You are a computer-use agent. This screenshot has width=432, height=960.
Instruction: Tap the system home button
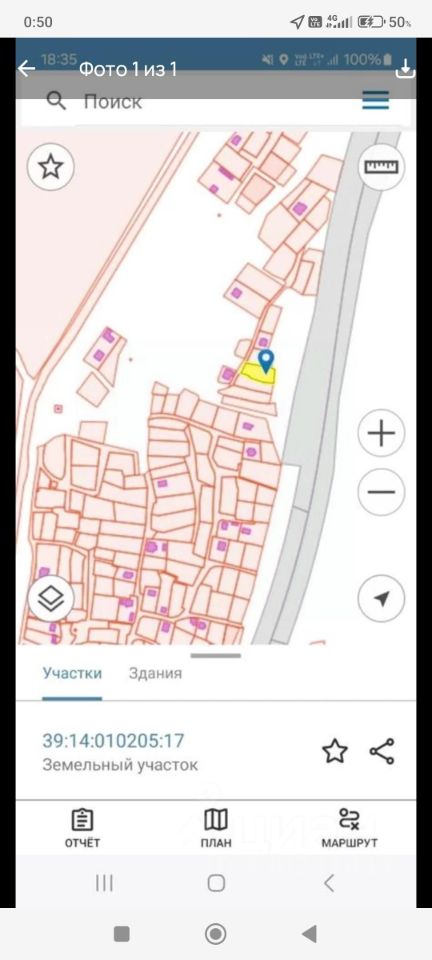(215, 934)
